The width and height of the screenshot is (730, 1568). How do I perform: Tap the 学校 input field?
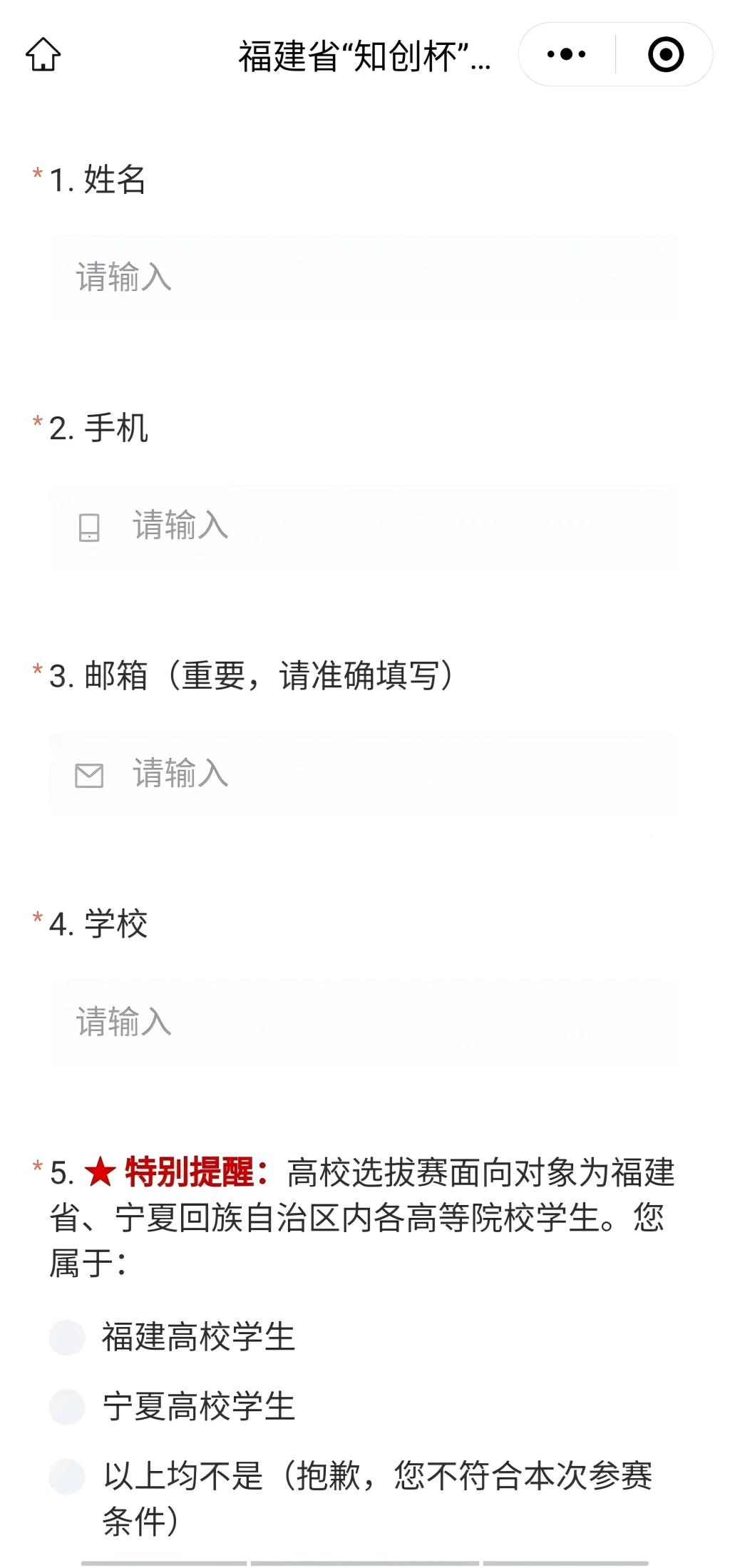pos(365,1022)
